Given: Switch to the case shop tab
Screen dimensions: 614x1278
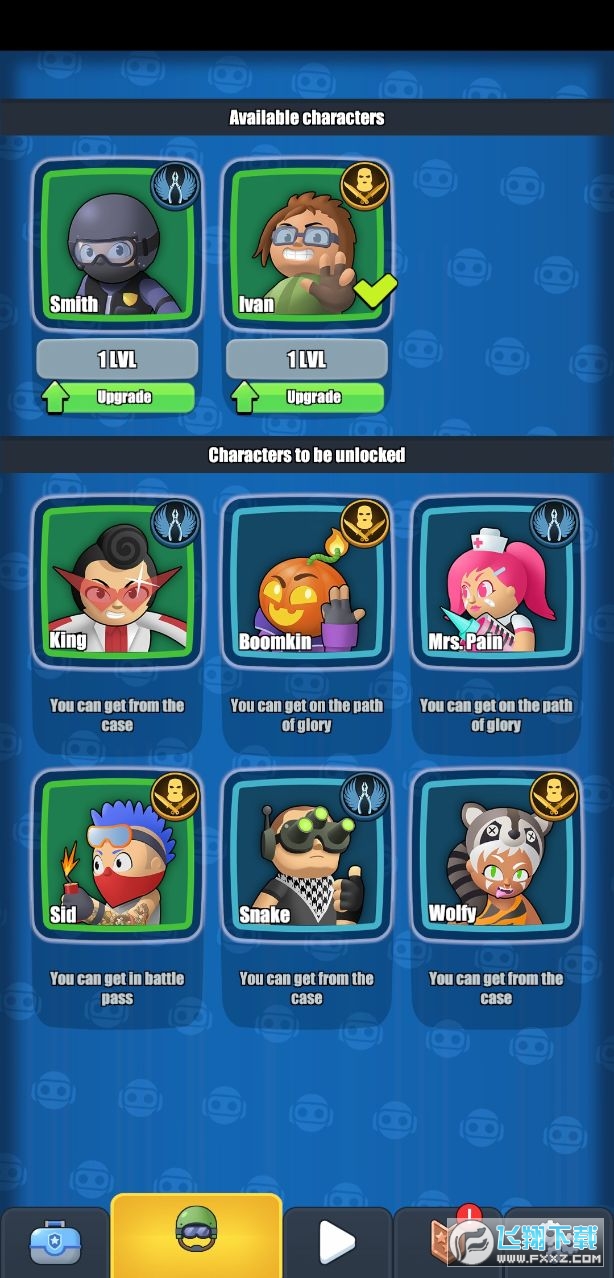Looking at the screenshot, I should tap(54, 1242).
